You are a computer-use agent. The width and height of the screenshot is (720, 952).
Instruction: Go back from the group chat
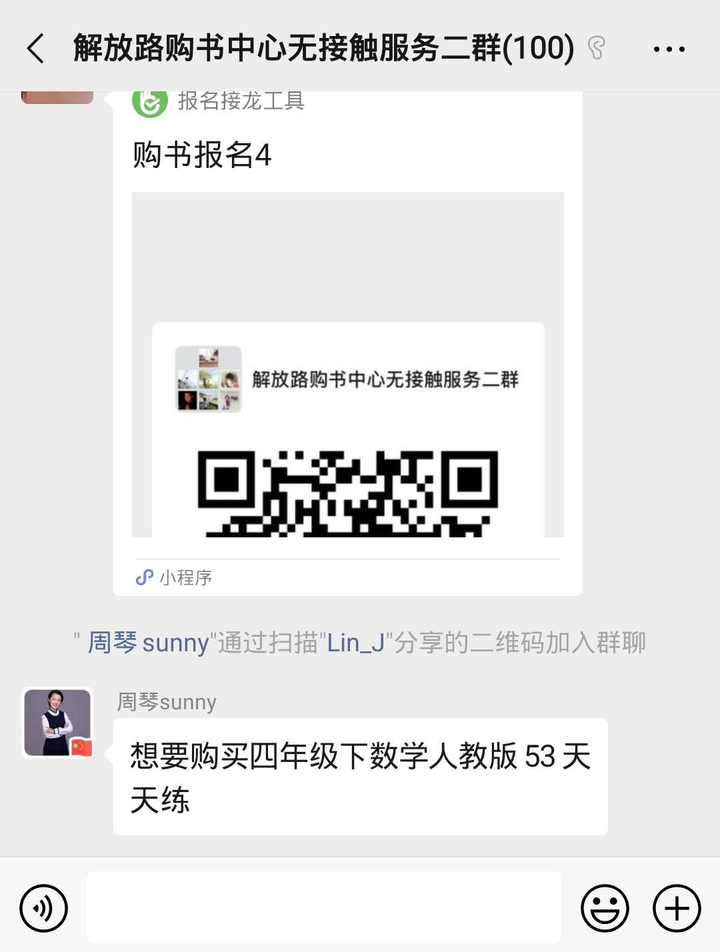point(36,48)
